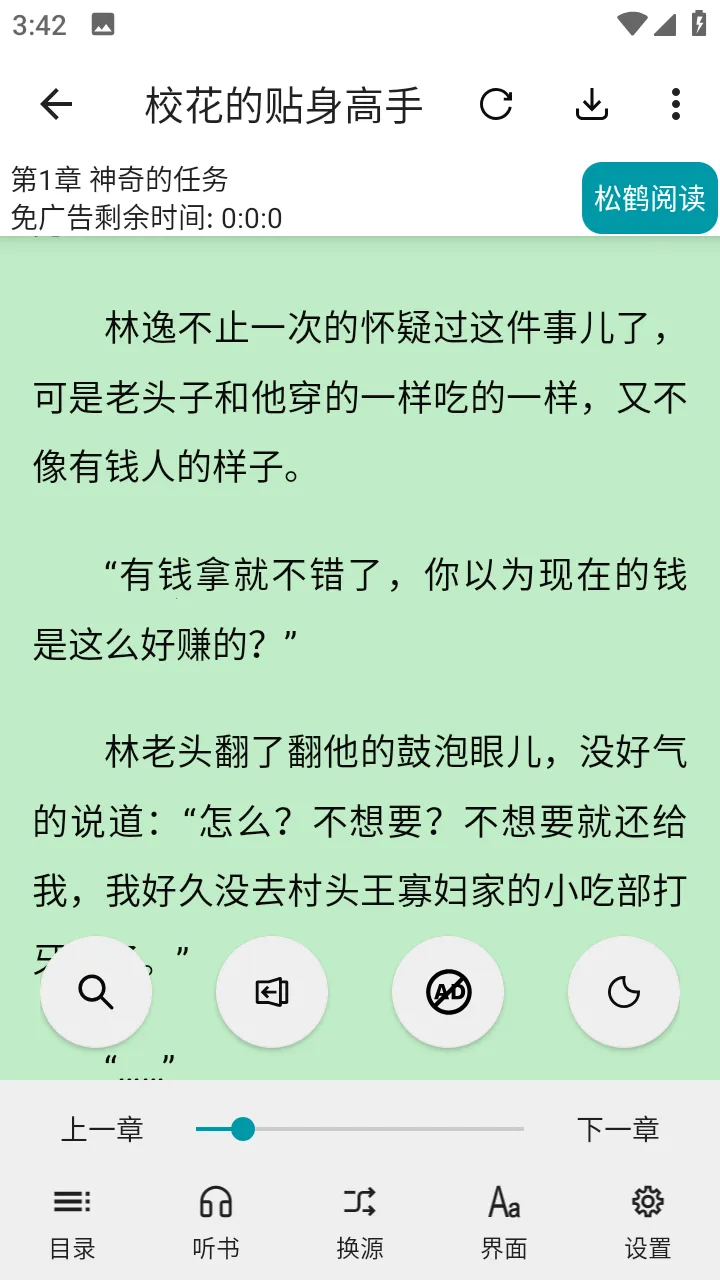Download chapters for offline reading
The width and height of the screenshot is (720, 1280).
coord(592,104)
